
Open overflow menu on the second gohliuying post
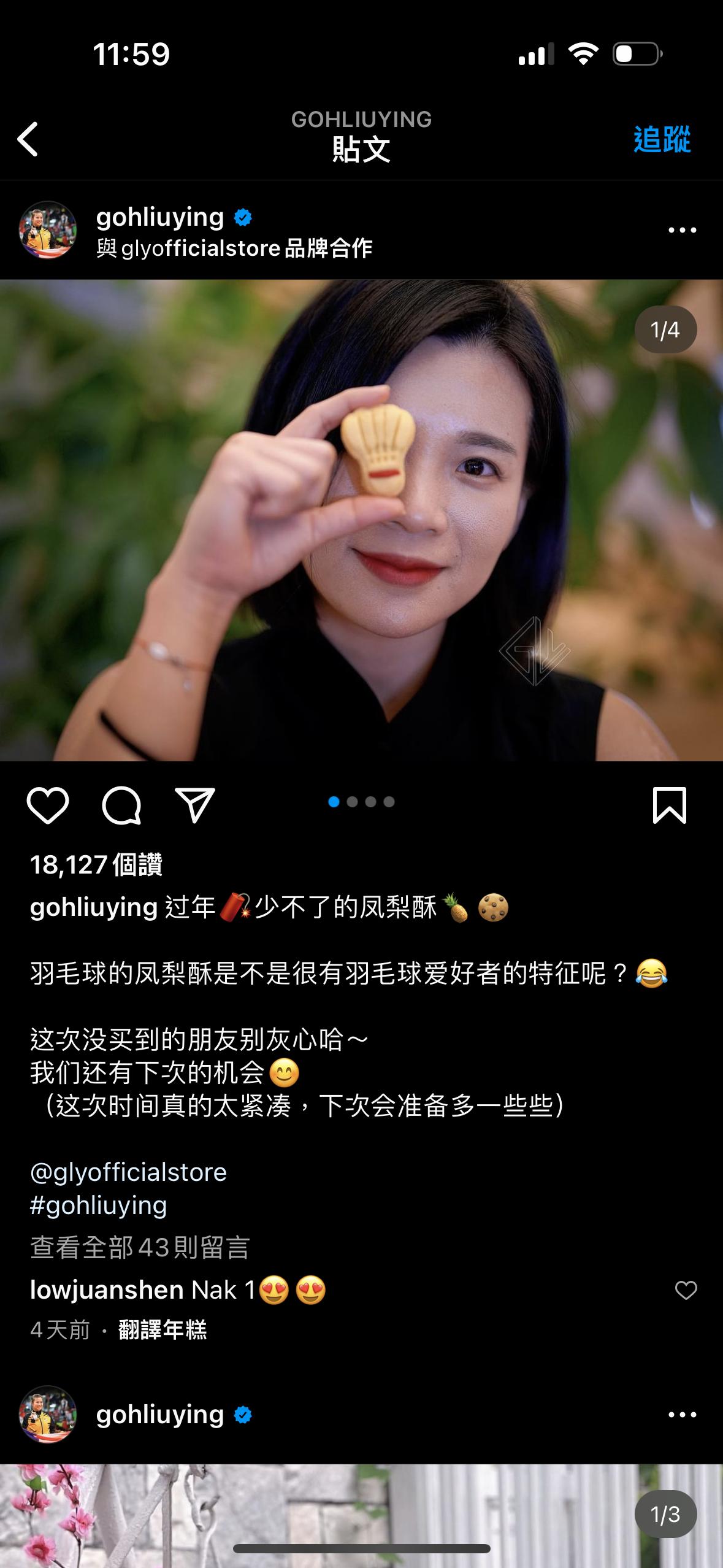pos(682,1415)
